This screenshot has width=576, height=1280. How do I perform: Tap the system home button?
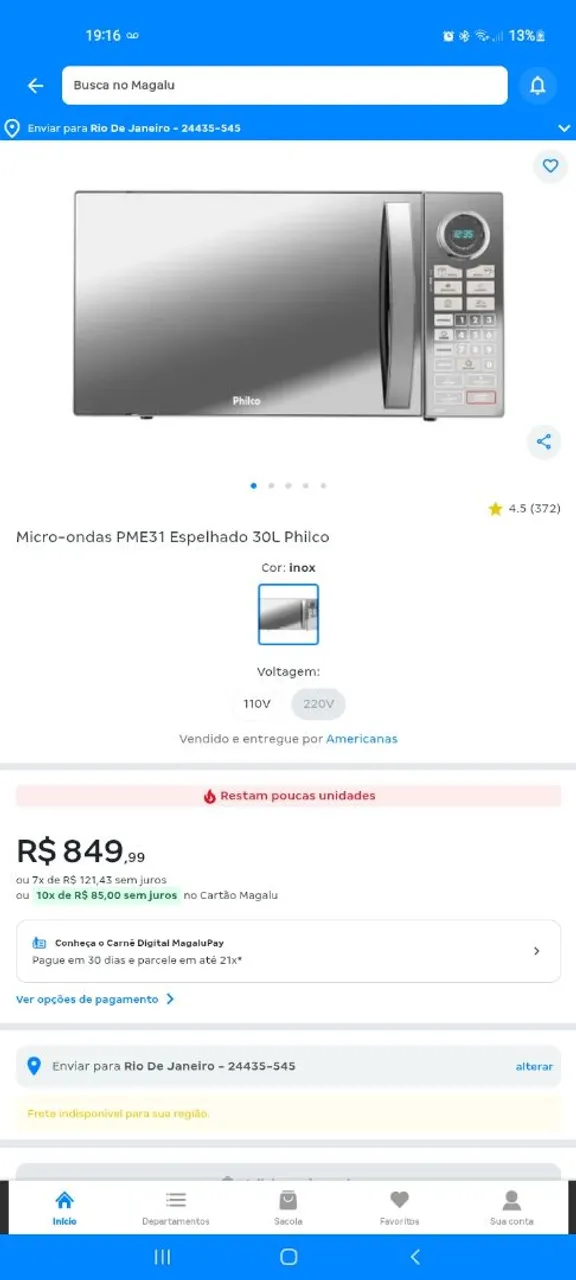(288, 1257)
